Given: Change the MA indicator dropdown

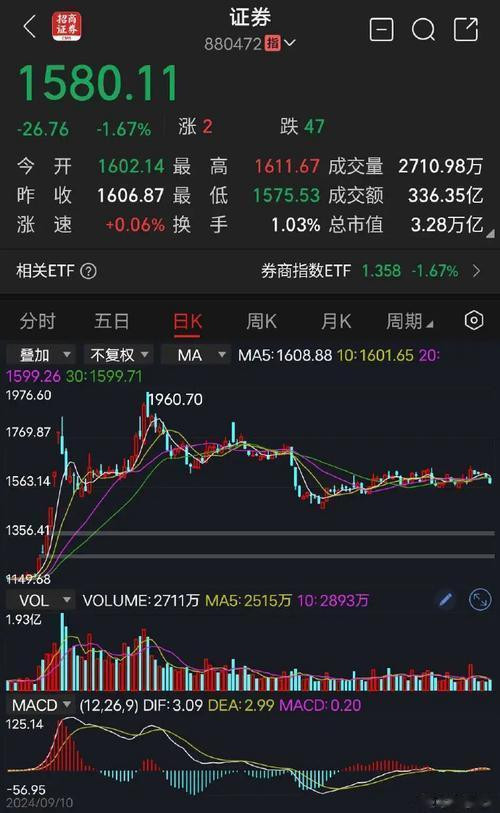Looking at the screenshot, I should (196, 355).
